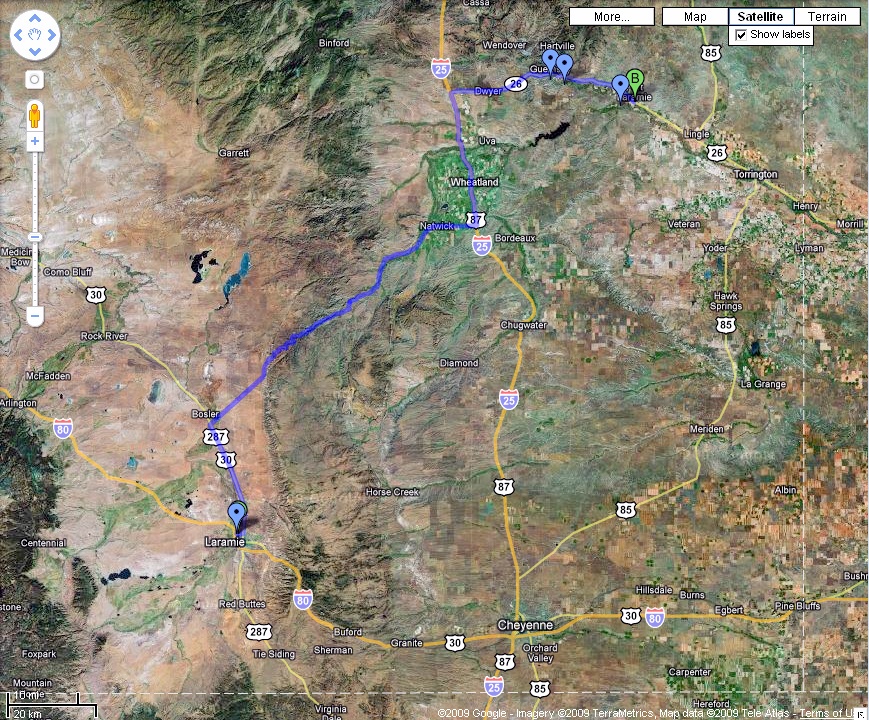Viewport: 869px width, 720px height.
Task: Tap the zoom slider handle
Action: pyautogui.click(x=34, y=237)
